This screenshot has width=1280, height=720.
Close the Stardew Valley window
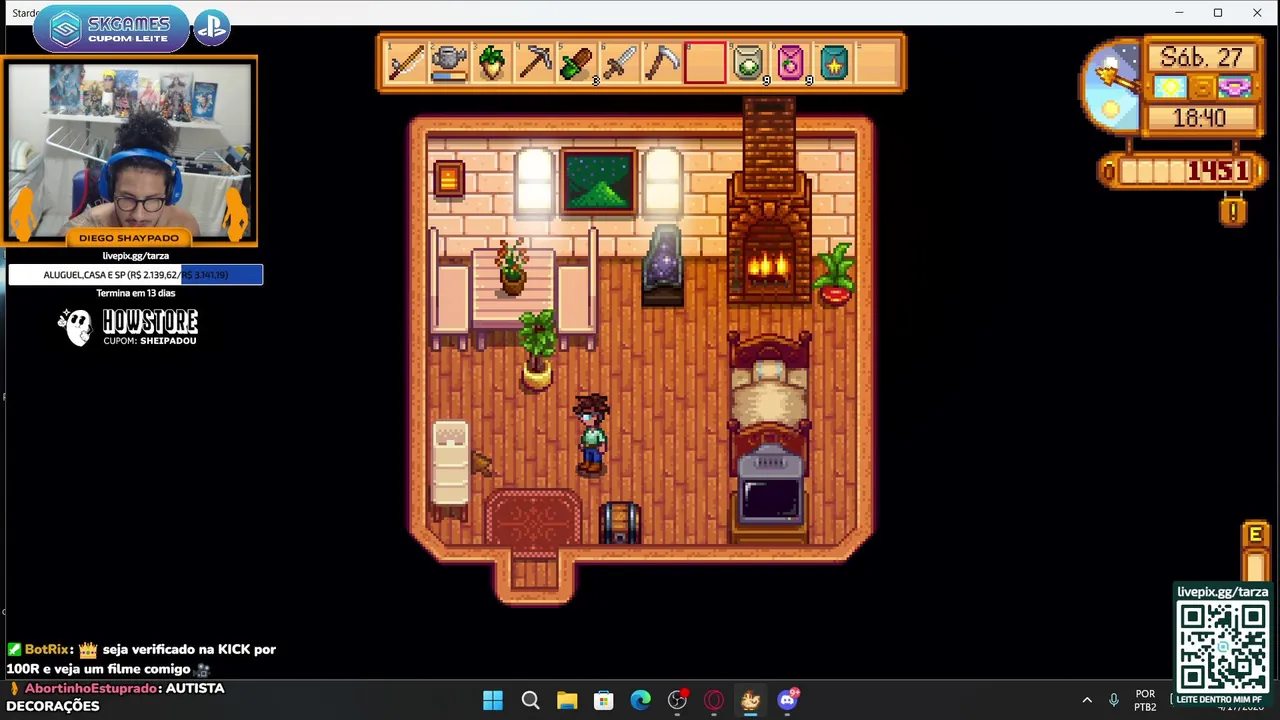[x=1257, y=13]
